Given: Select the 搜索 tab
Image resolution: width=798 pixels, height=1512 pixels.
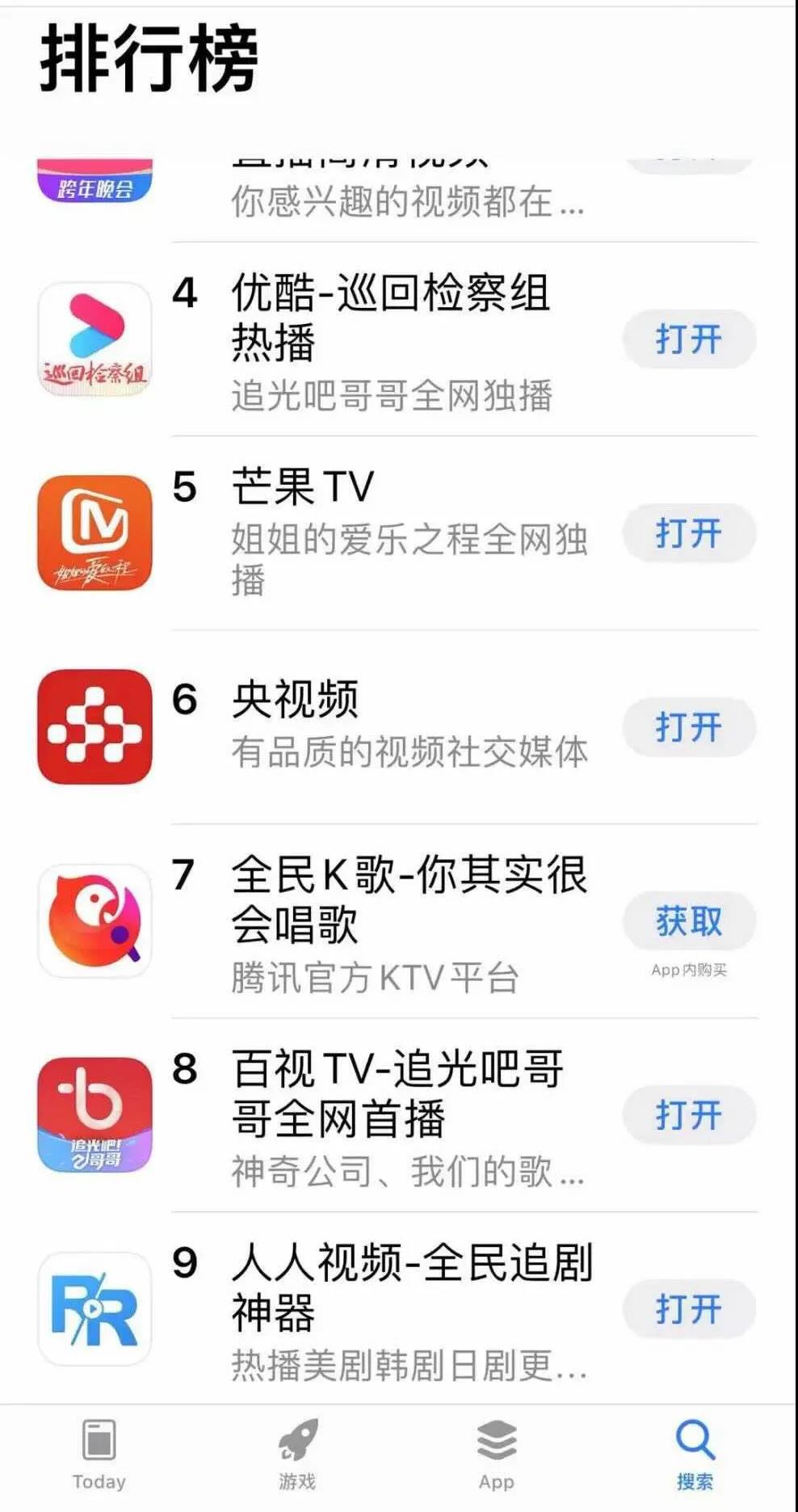Looking at the screenshot, I should 695,1455.
